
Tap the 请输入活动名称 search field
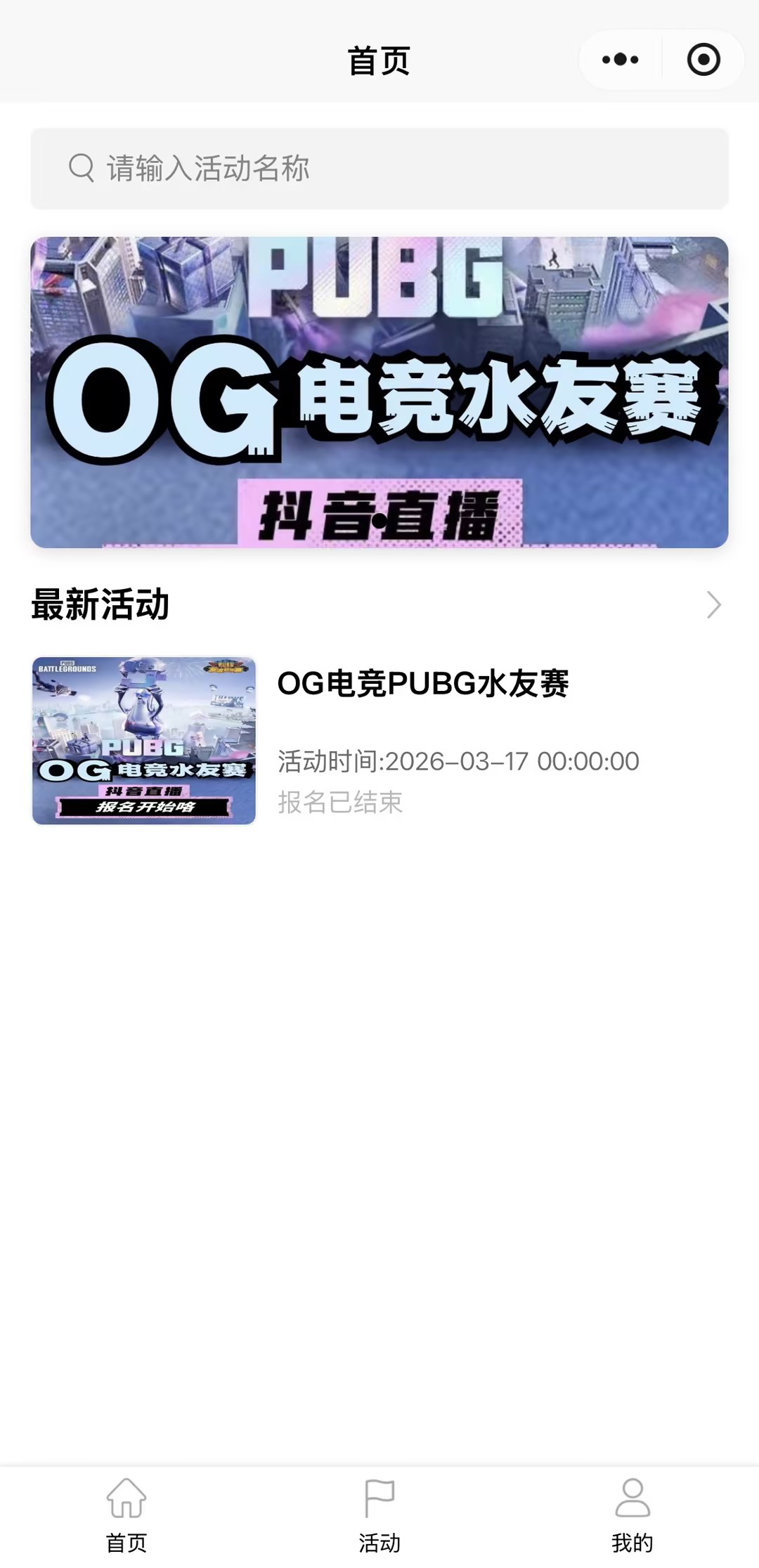(x=379, y=169)
